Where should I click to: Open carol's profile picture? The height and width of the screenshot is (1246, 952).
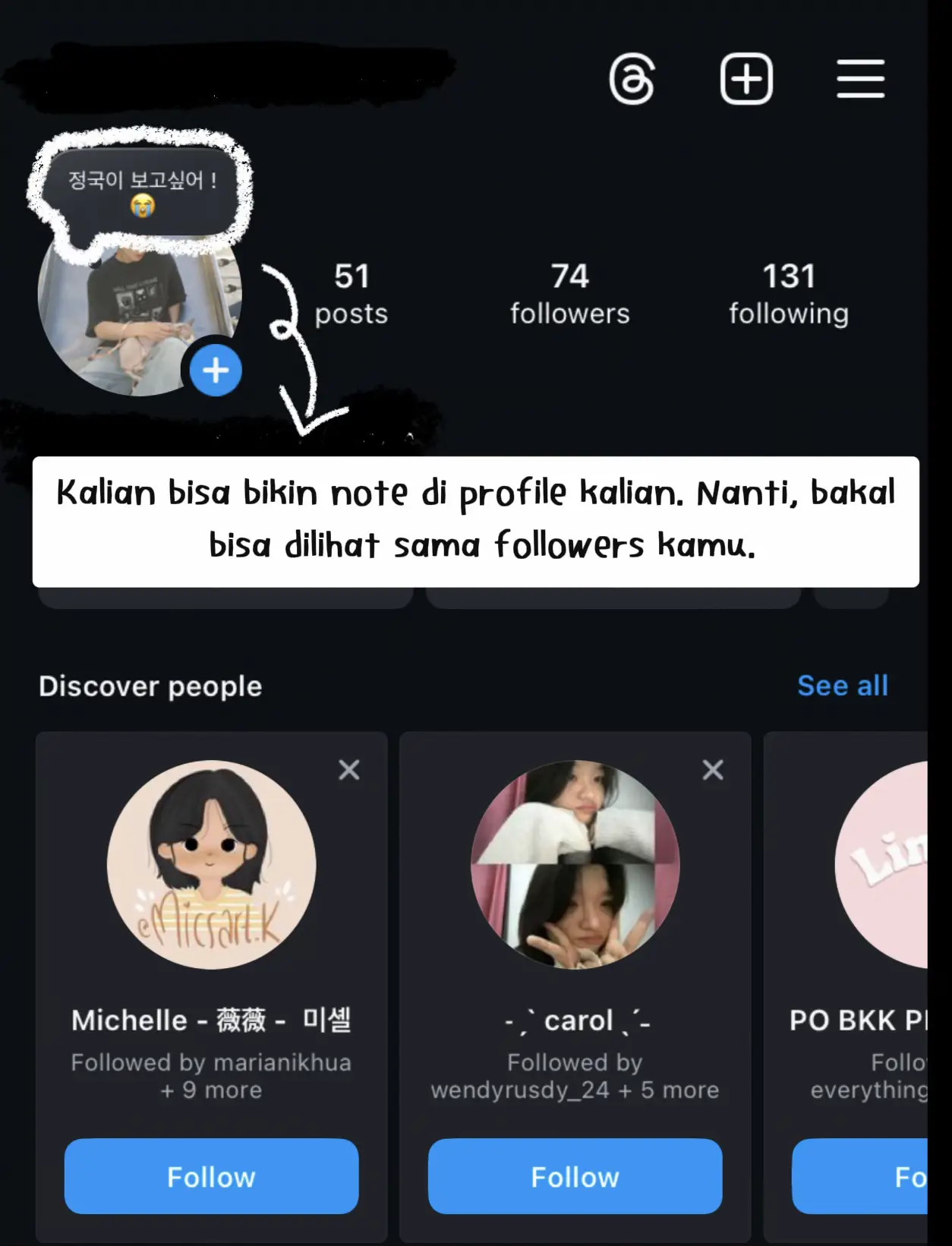(x=575, y=865)
